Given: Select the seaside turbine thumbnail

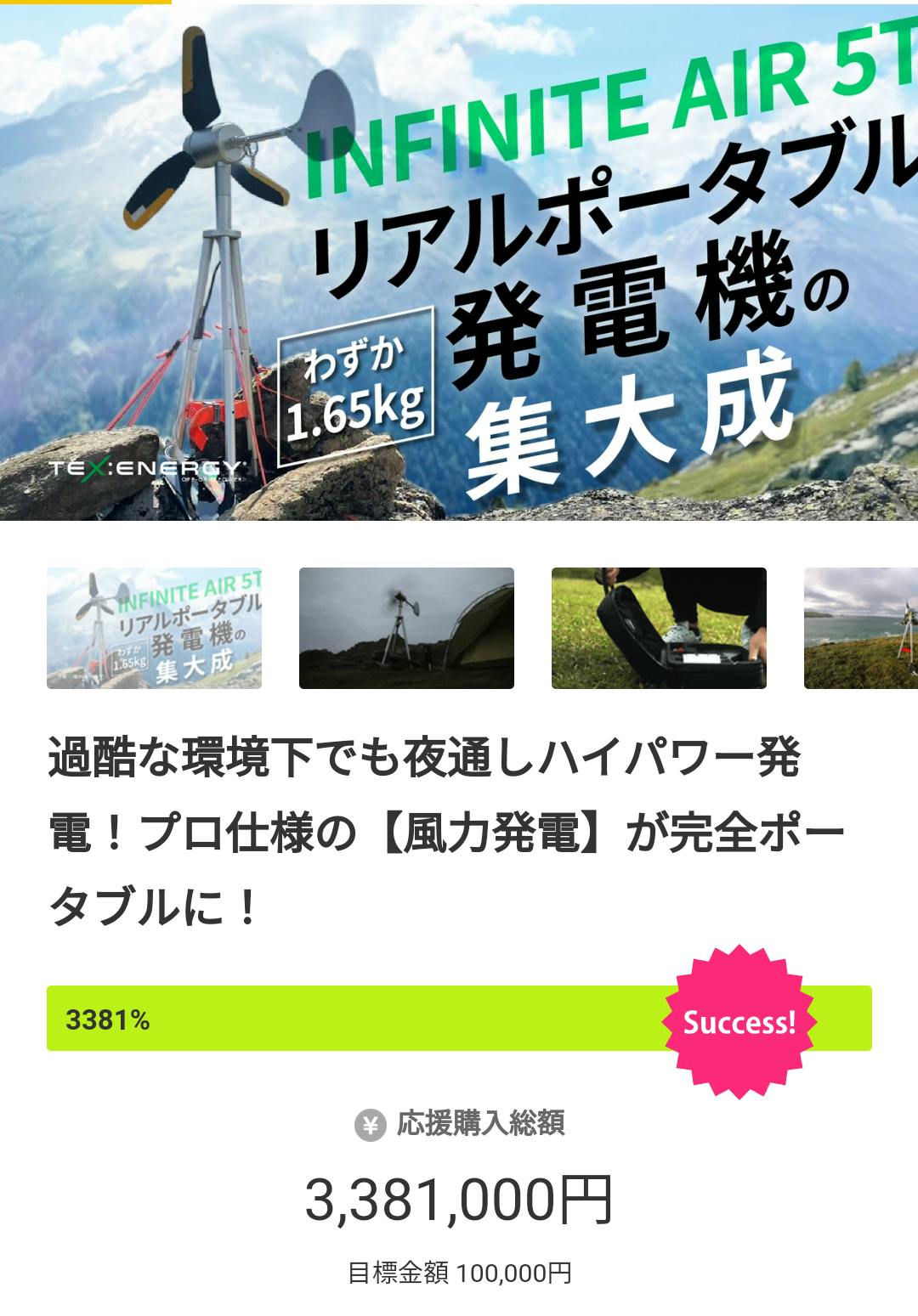Looking at the screenshot, I should coord(861,628).
